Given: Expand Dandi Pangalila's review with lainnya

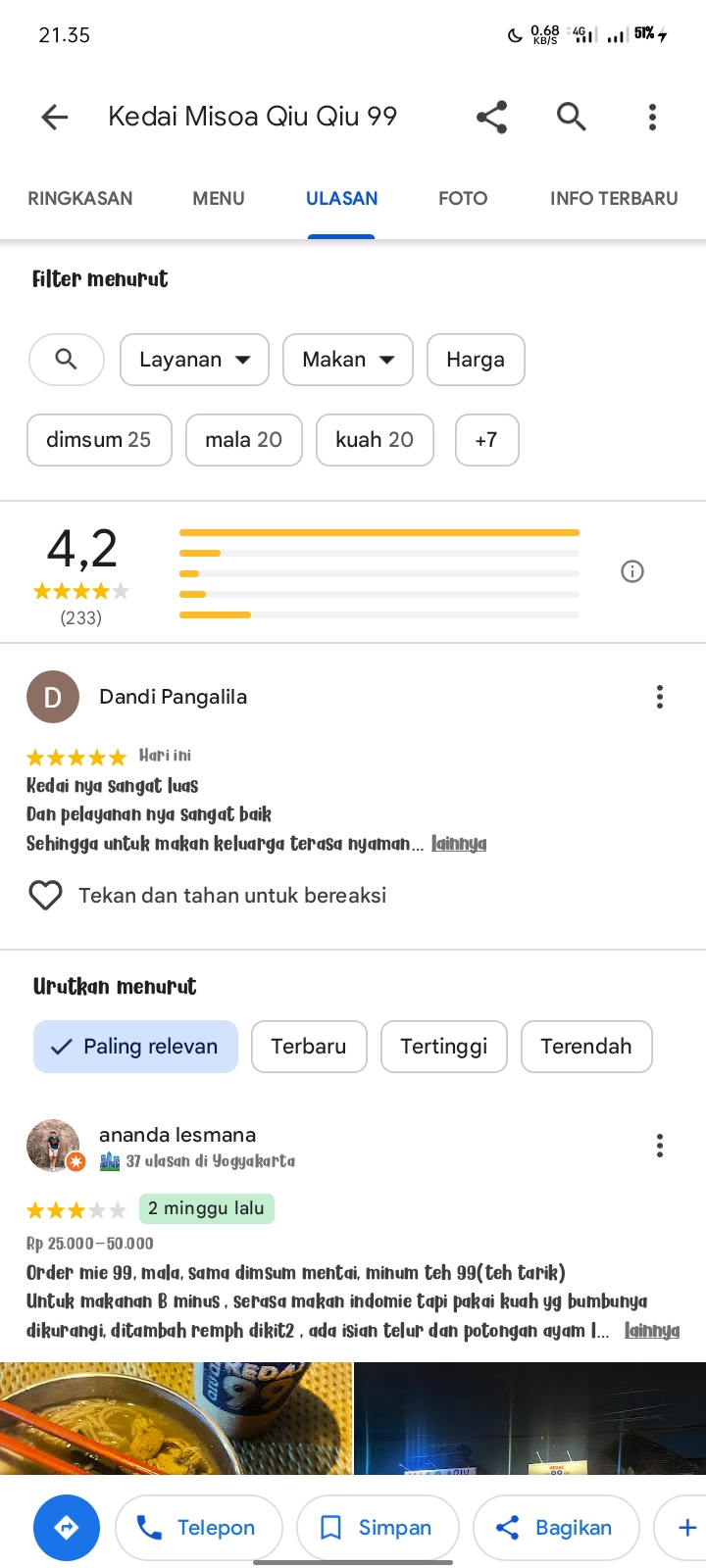Looking at the screenshot, I should 459,844.
